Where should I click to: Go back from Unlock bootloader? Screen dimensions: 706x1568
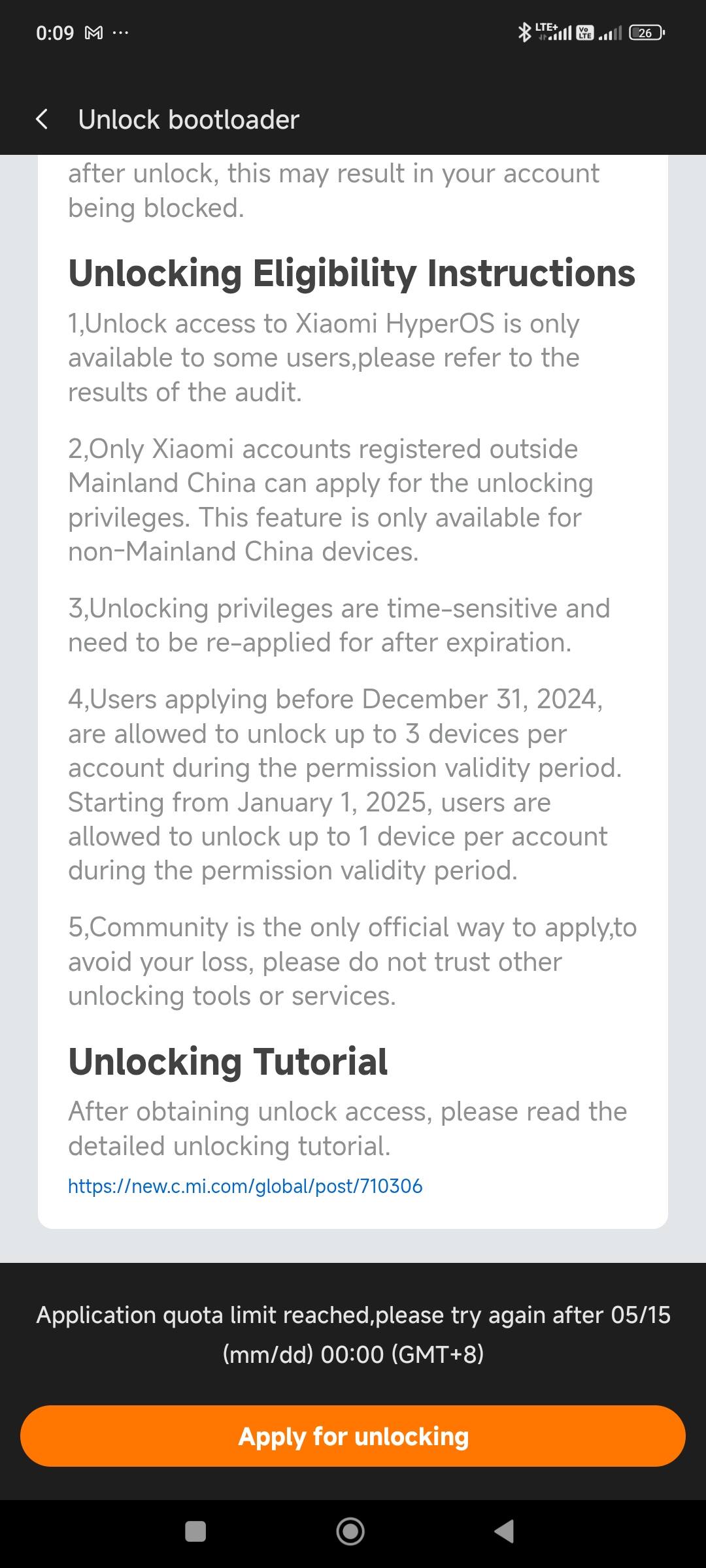[42, 119]
